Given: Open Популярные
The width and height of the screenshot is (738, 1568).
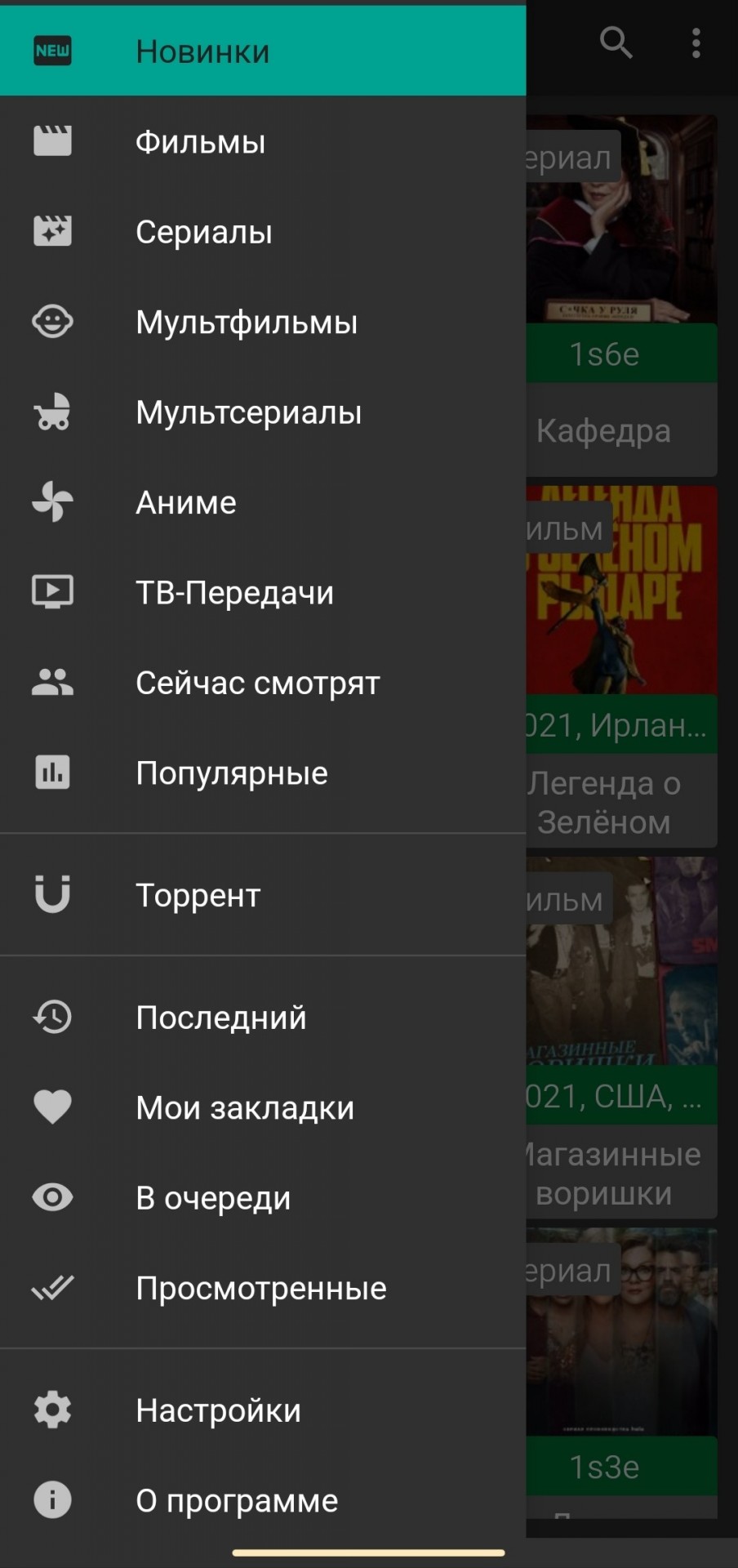Looking at the screenshot, I should 232,773.
